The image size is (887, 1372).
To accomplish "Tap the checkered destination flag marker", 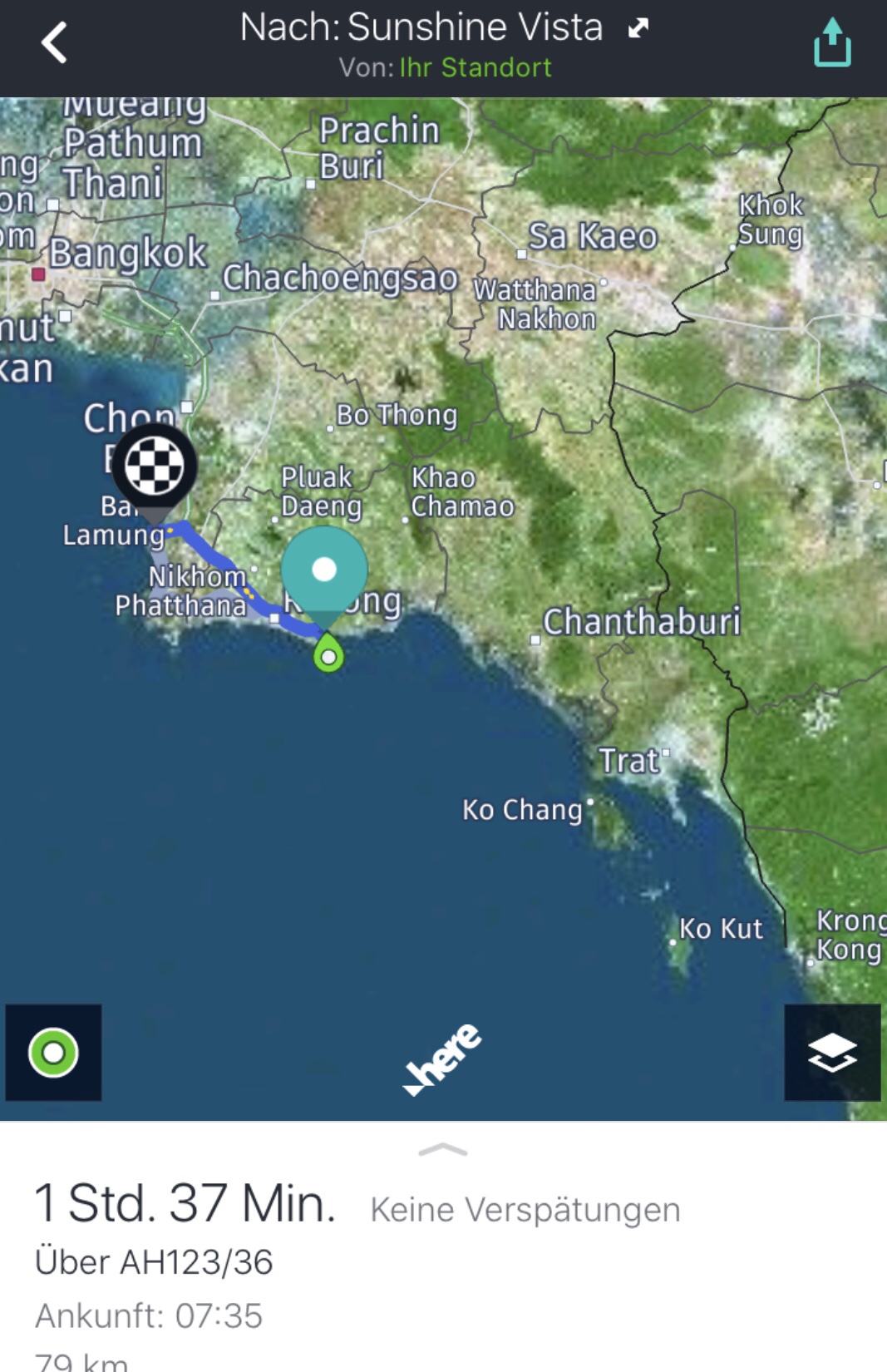I will (x=155, y=466).
